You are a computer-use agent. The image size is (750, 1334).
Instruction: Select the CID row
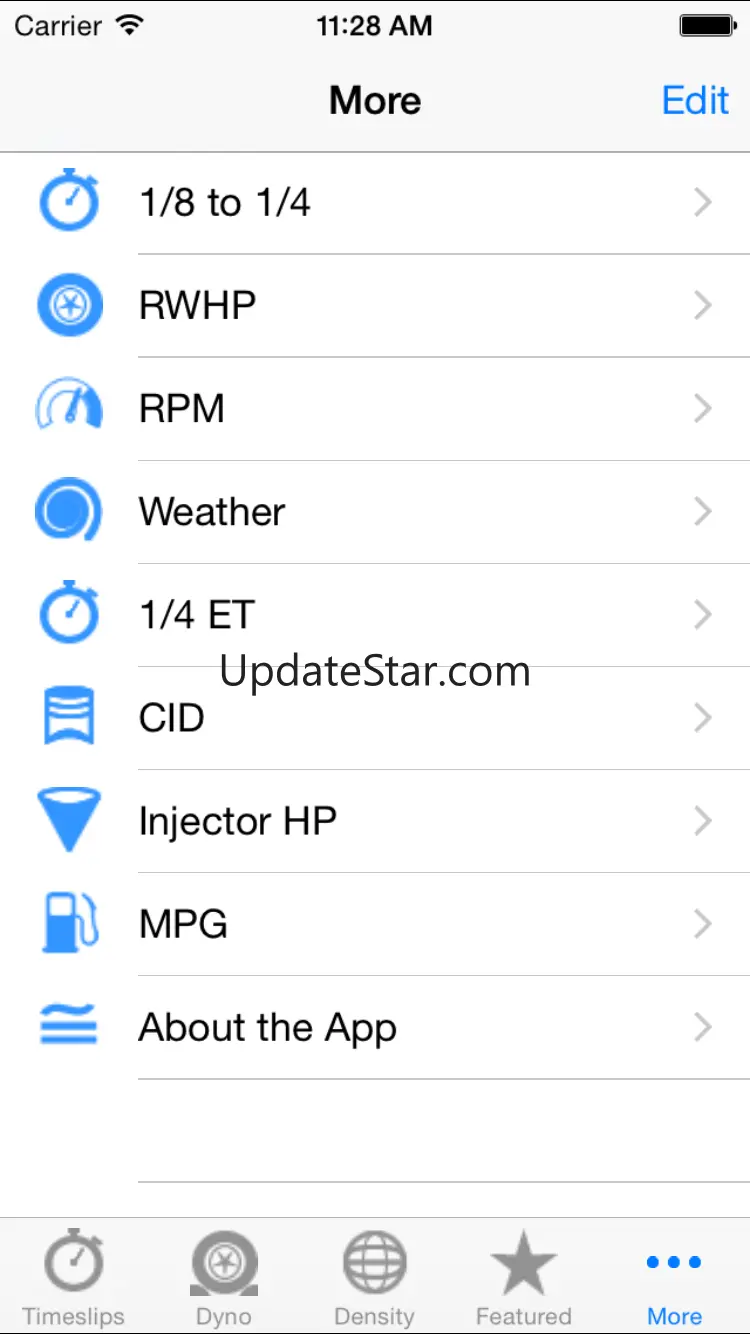click(375, 718)
